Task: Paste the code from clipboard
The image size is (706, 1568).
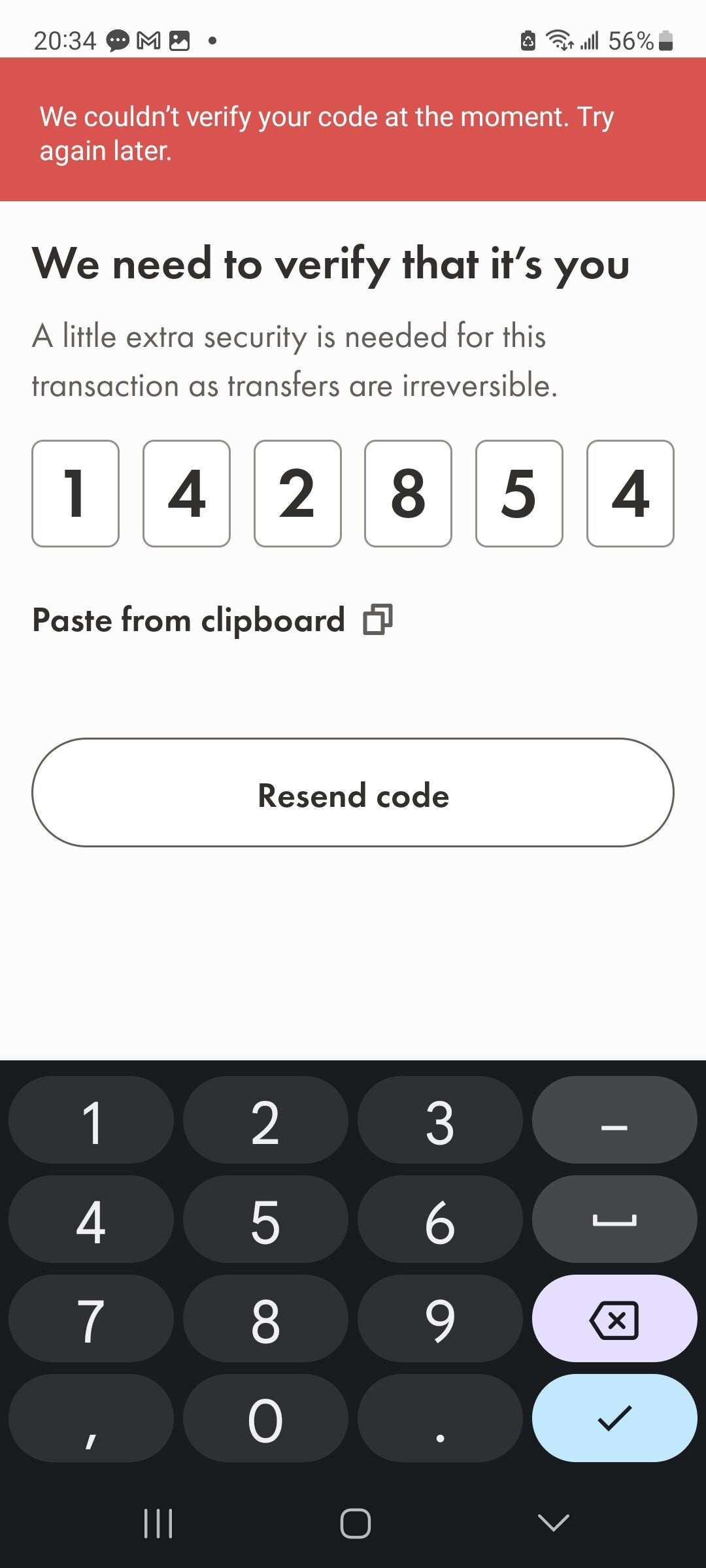Action: tap(212, 620)
